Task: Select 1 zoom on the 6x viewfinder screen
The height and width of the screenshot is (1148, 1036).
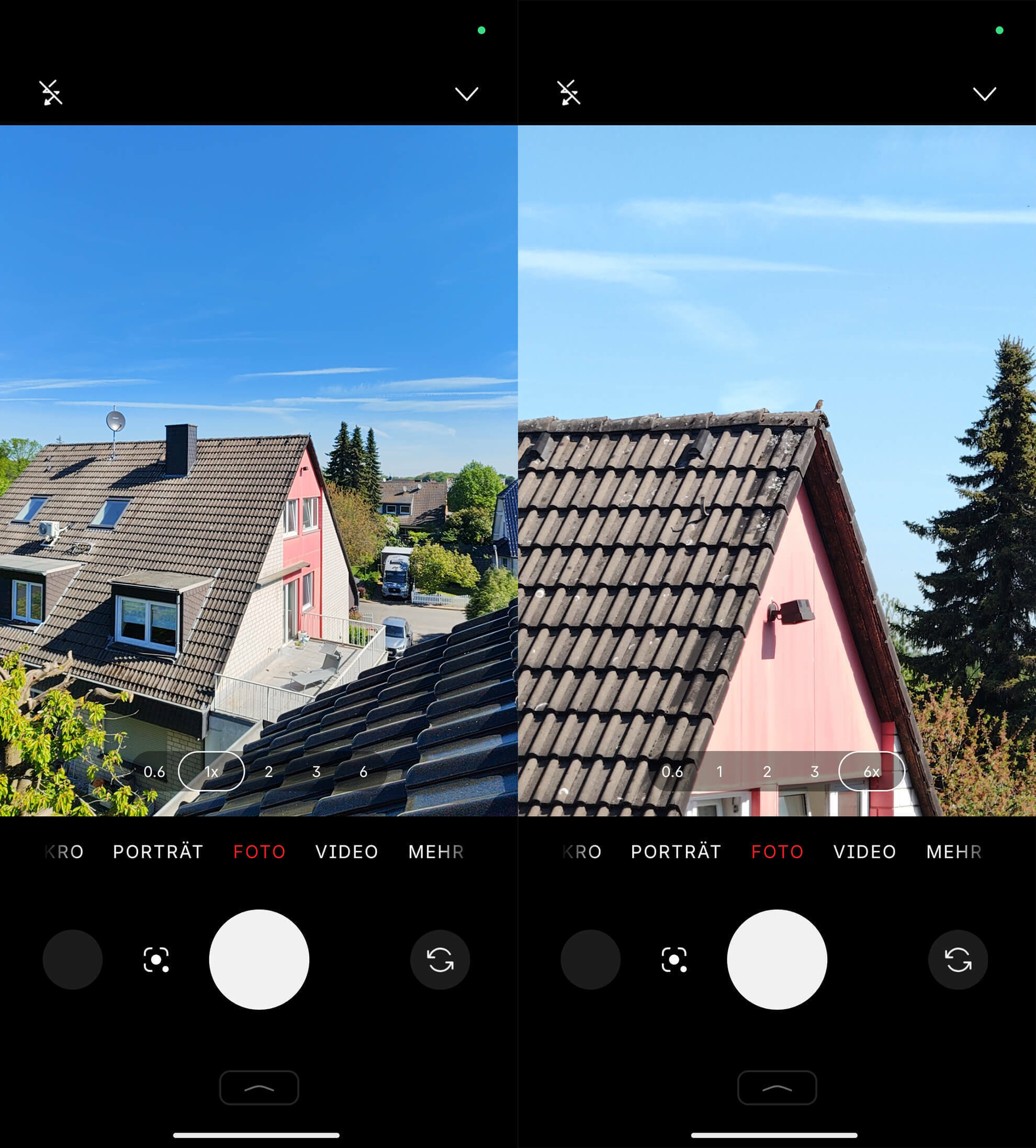Action: pos(719,772)
